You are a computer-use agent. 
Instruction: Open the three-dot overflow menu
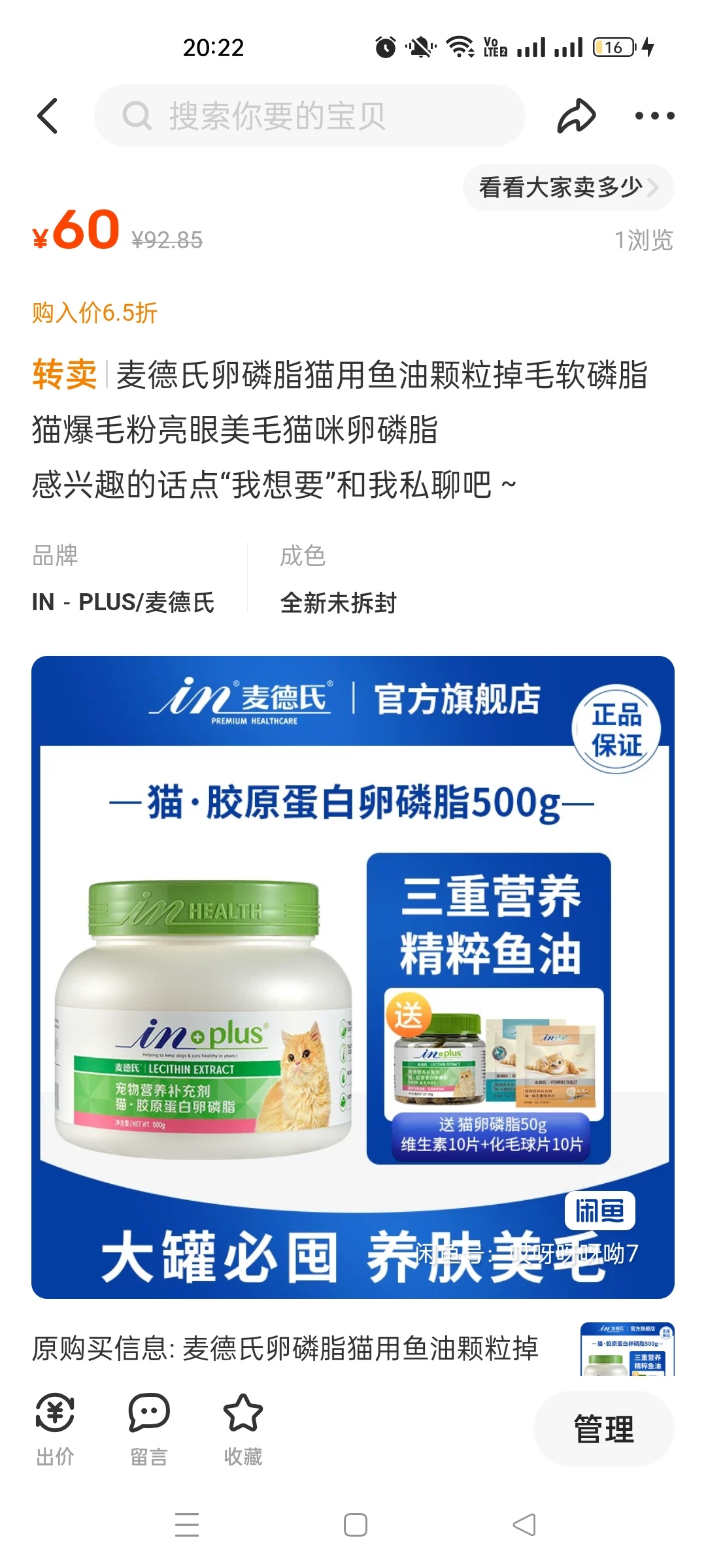pos(654,116)
